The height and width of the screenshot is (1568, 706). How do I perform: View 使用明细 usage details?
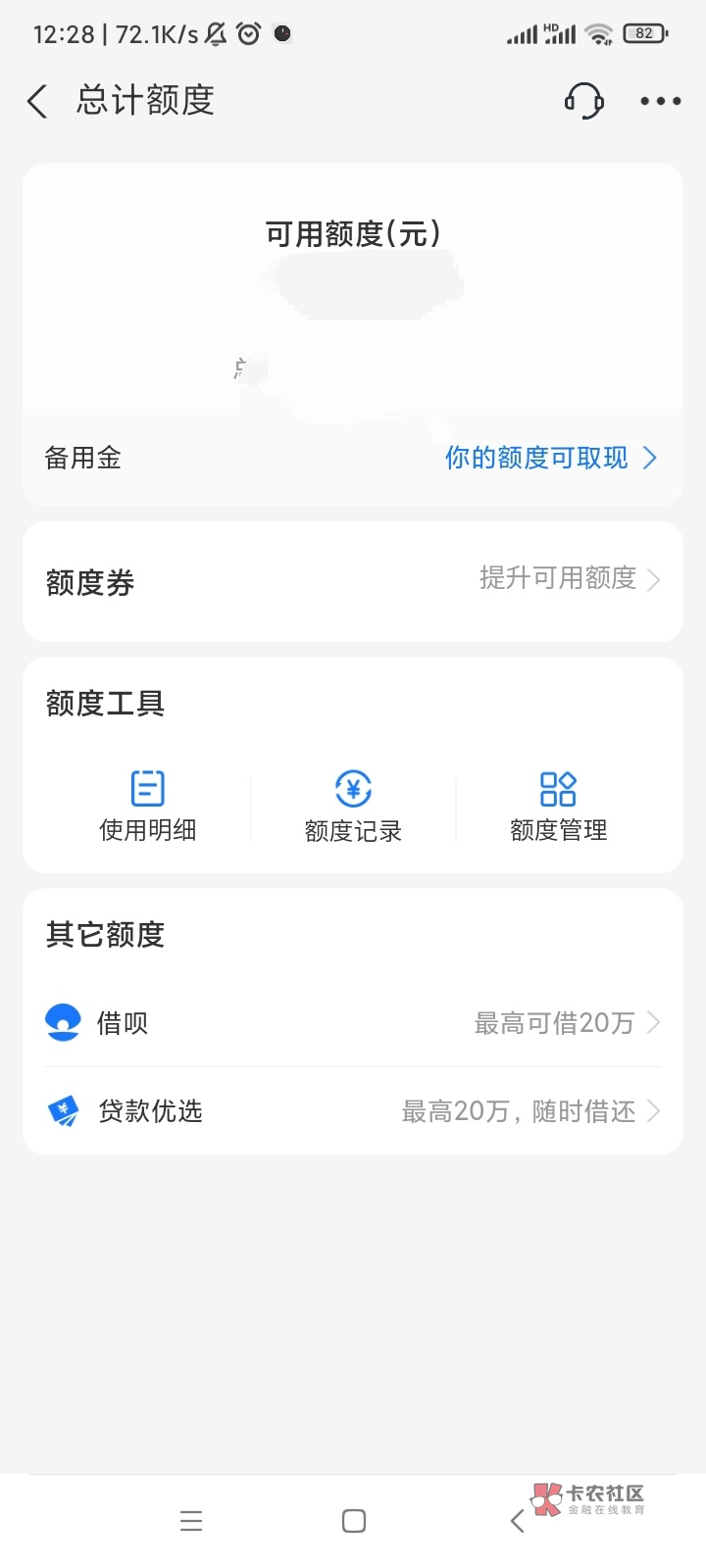[x=148, y=806]
